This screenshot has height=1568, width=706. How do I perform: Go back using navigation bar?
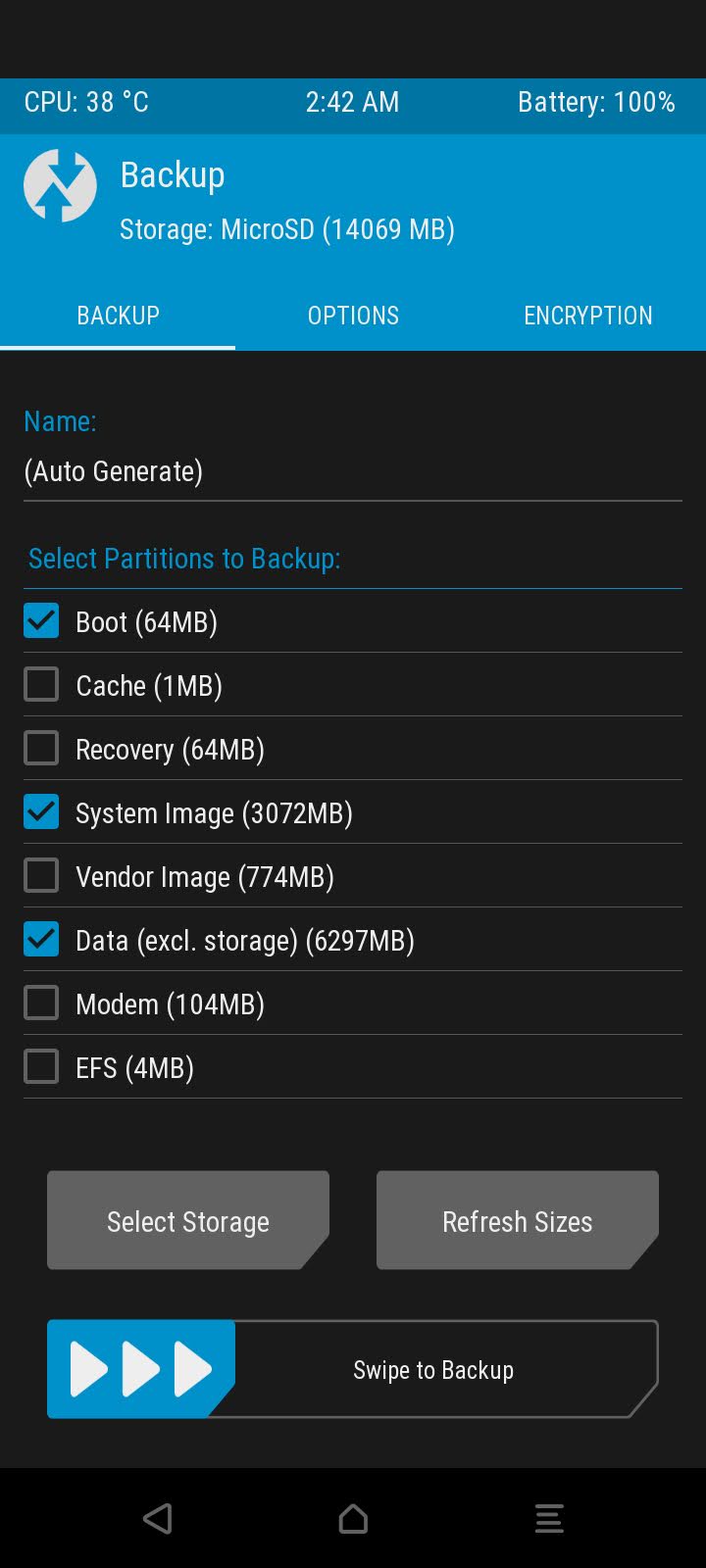pyautogui.click(x=158, y=1518)
